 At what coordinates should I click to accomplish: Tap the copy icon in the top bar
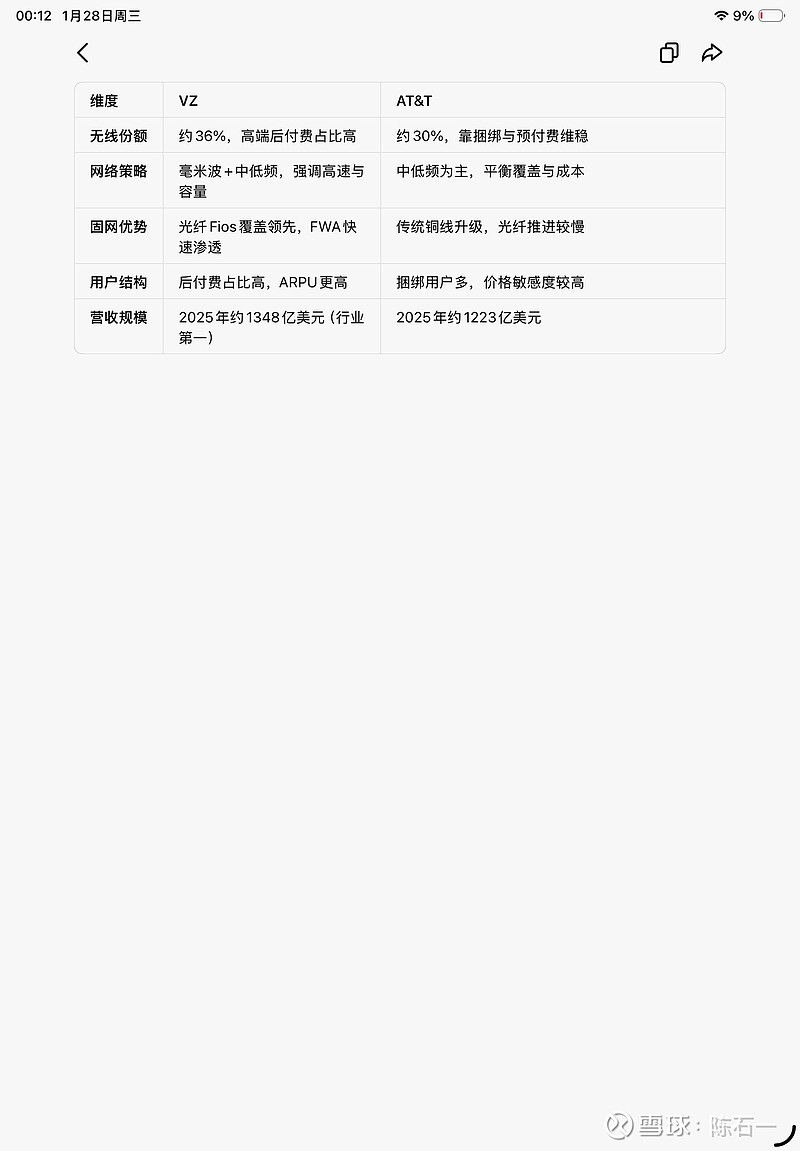tap(668, 52)
